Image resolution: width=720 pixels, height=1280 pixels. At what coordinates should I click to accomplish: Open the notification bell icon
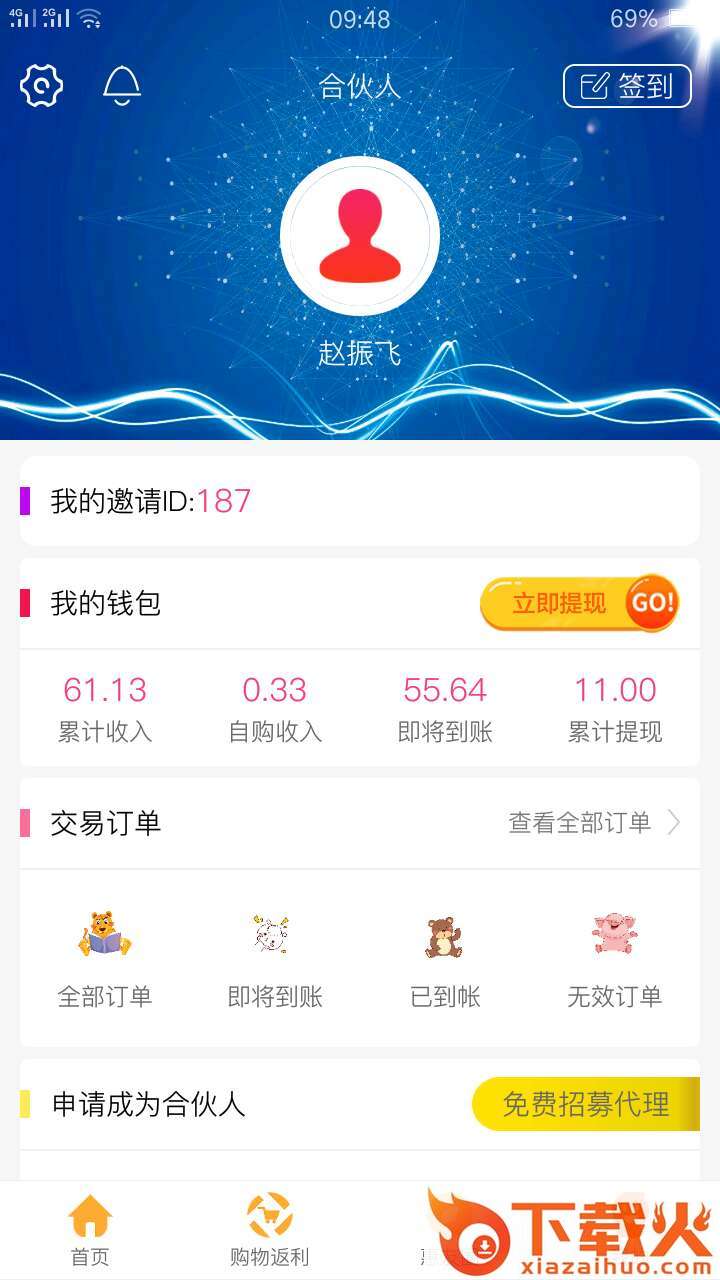[x=121, y=85]
